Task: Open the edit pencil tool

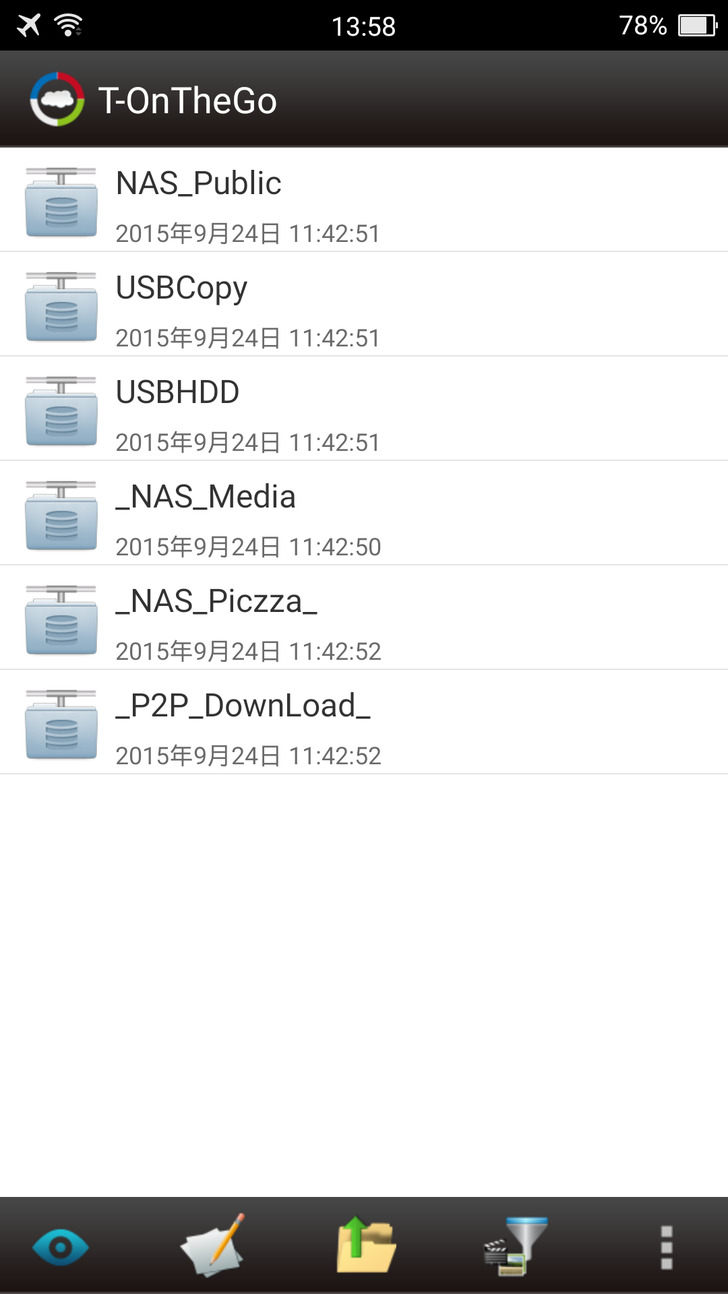Action: pyautogui.click(x=213, y=1245)
